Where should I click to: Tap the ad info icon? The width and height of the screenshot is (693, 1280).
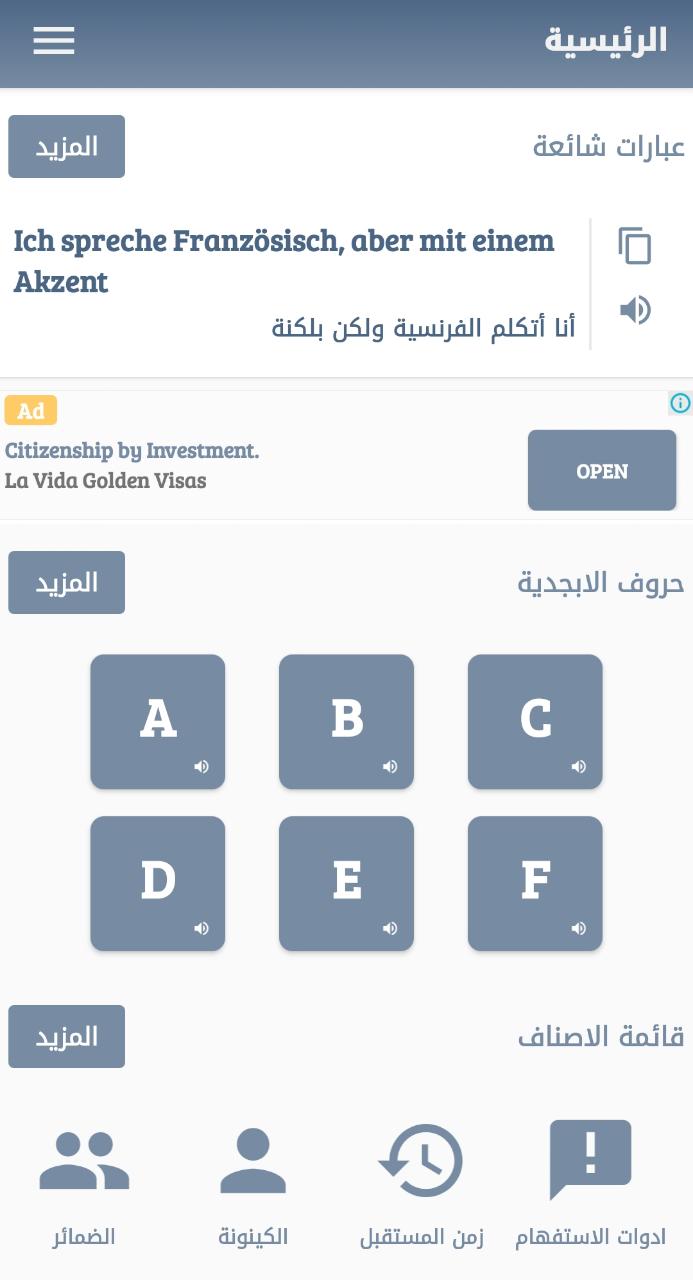click(x=680, y=404)
